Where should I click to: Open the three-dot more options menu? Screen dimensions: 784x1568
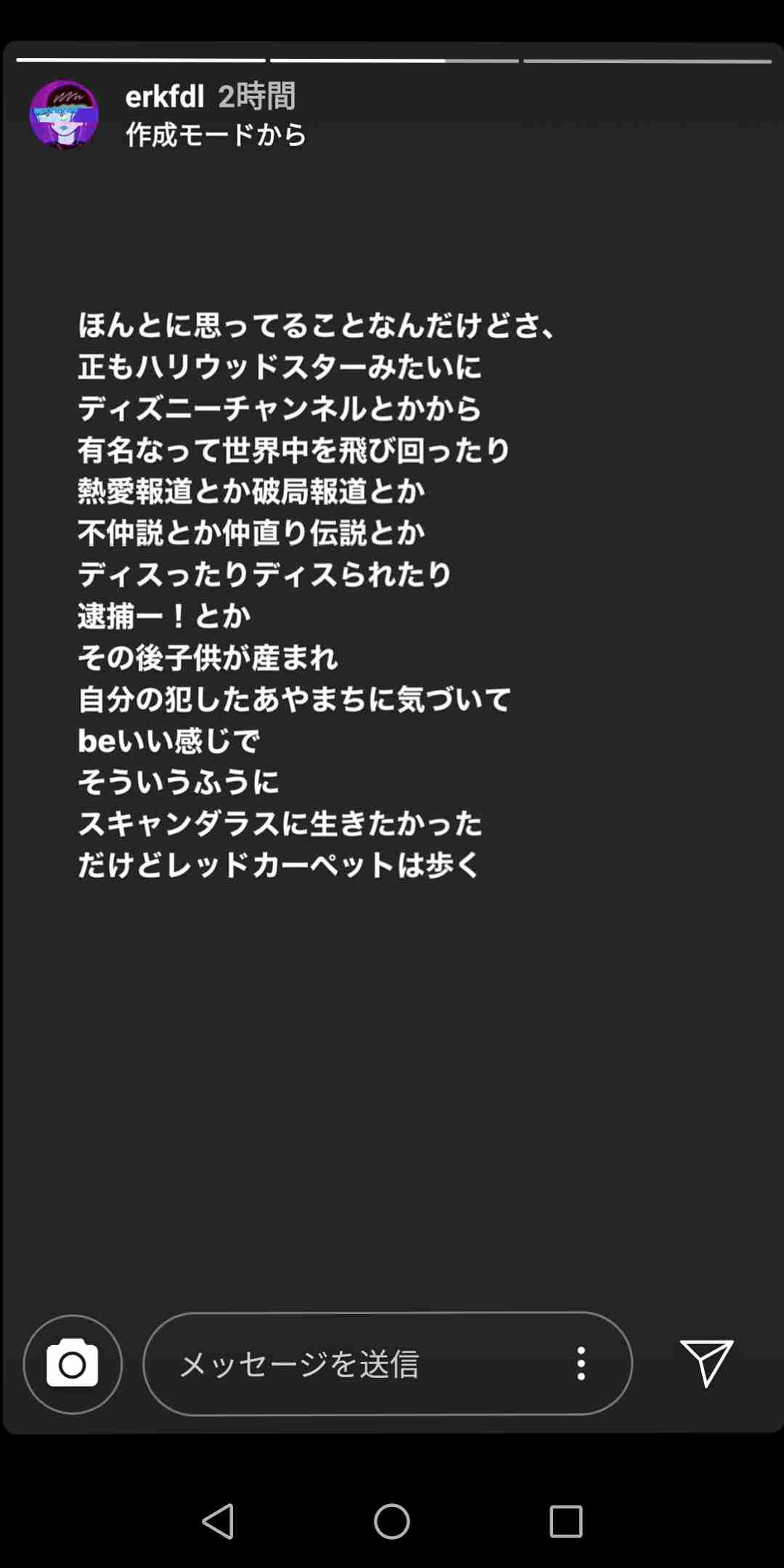point(581,1364)
